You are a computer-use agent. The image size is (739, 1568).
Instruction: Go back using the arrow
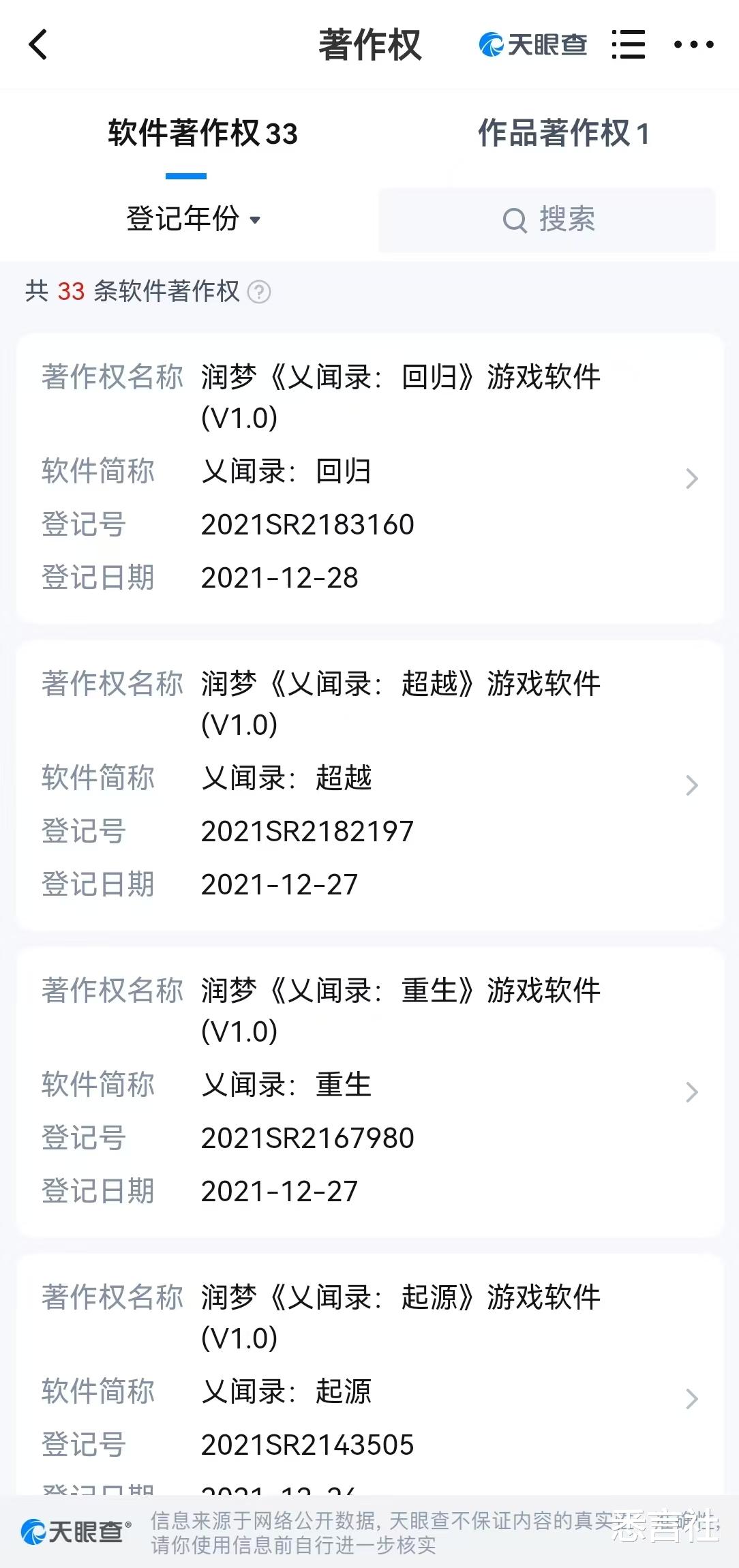click(x=39, y=45)
